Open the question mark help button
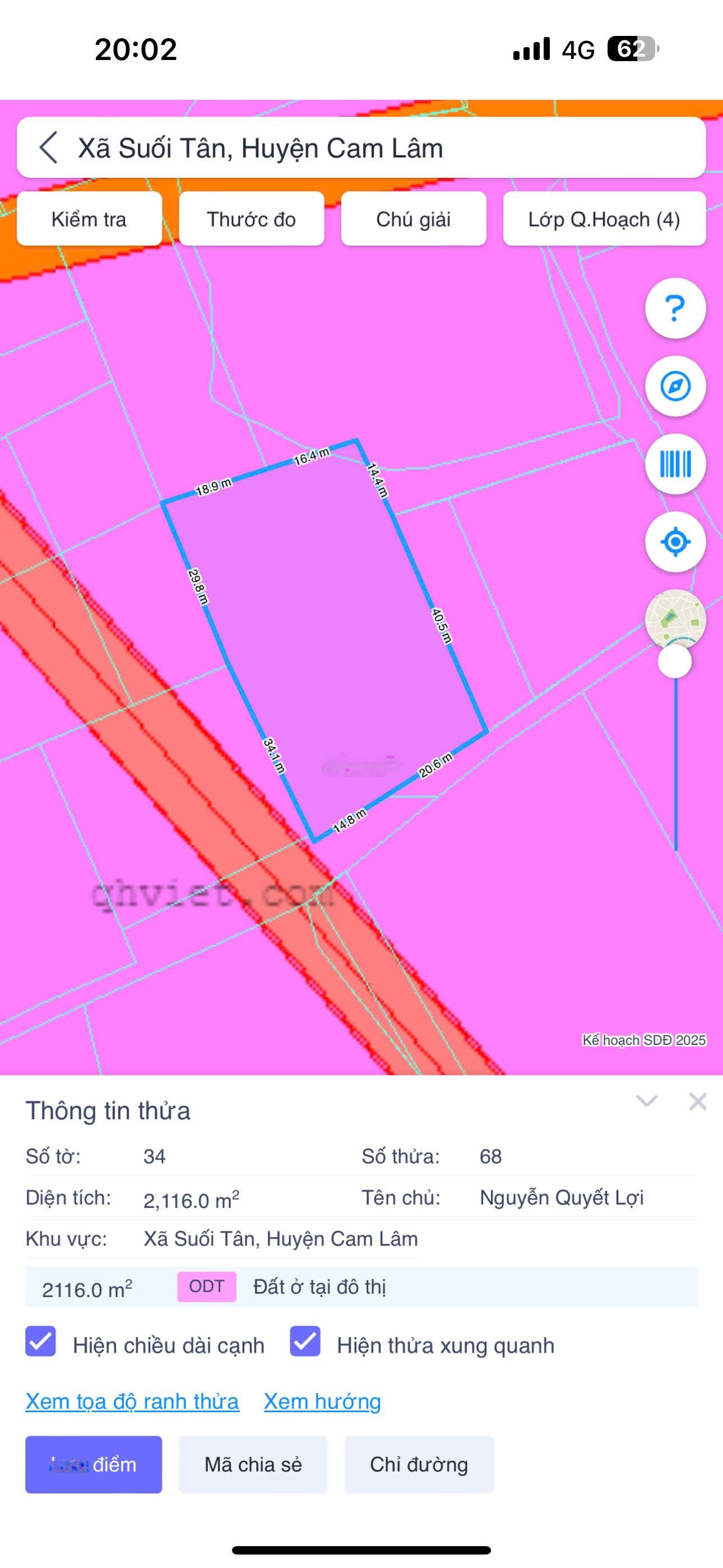The width and height of the screenshot is (723, 1568). tap(675, 308)
